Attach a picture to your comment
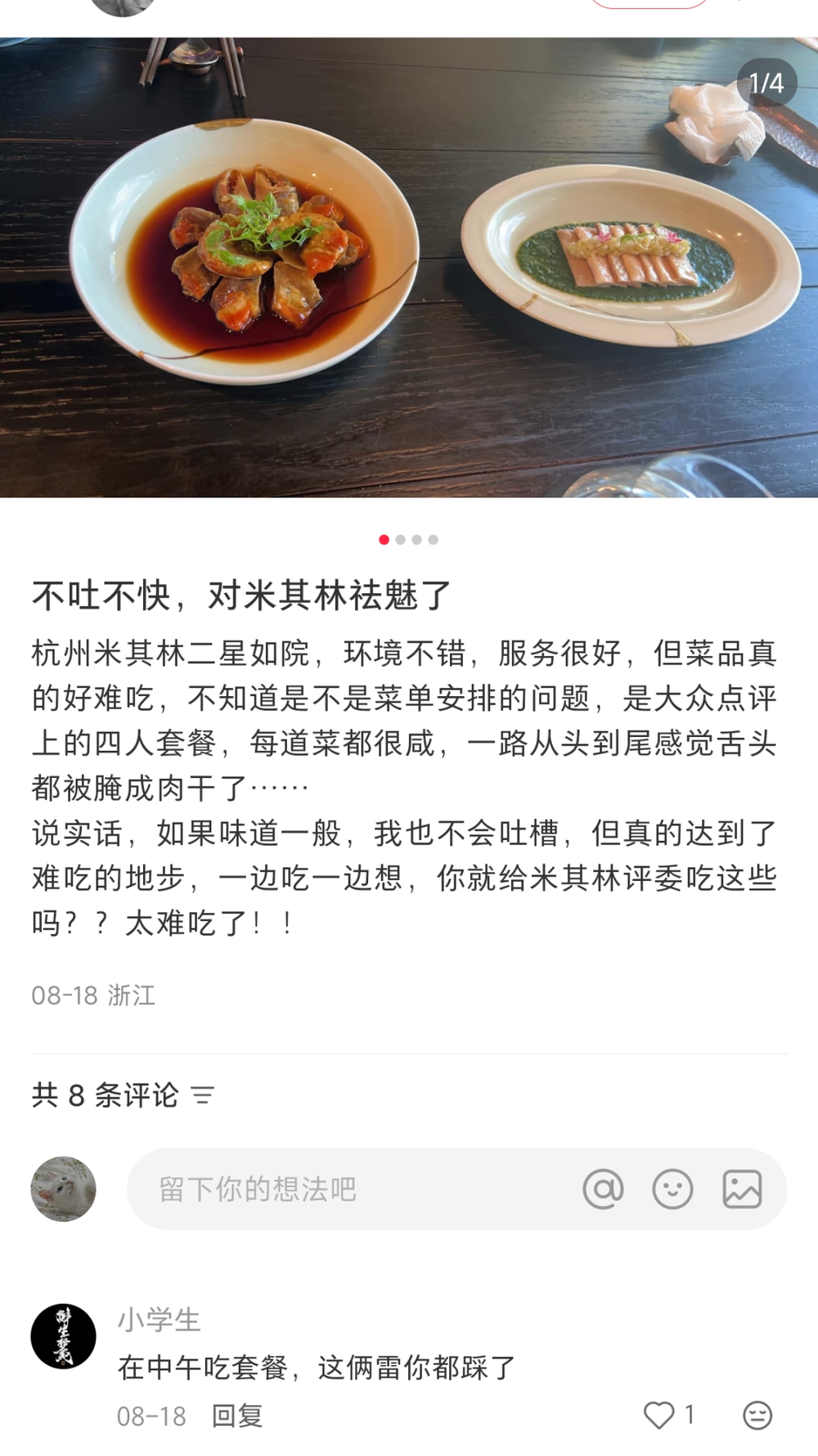The image size is (818, 1456). click(x=742, y=1189)
